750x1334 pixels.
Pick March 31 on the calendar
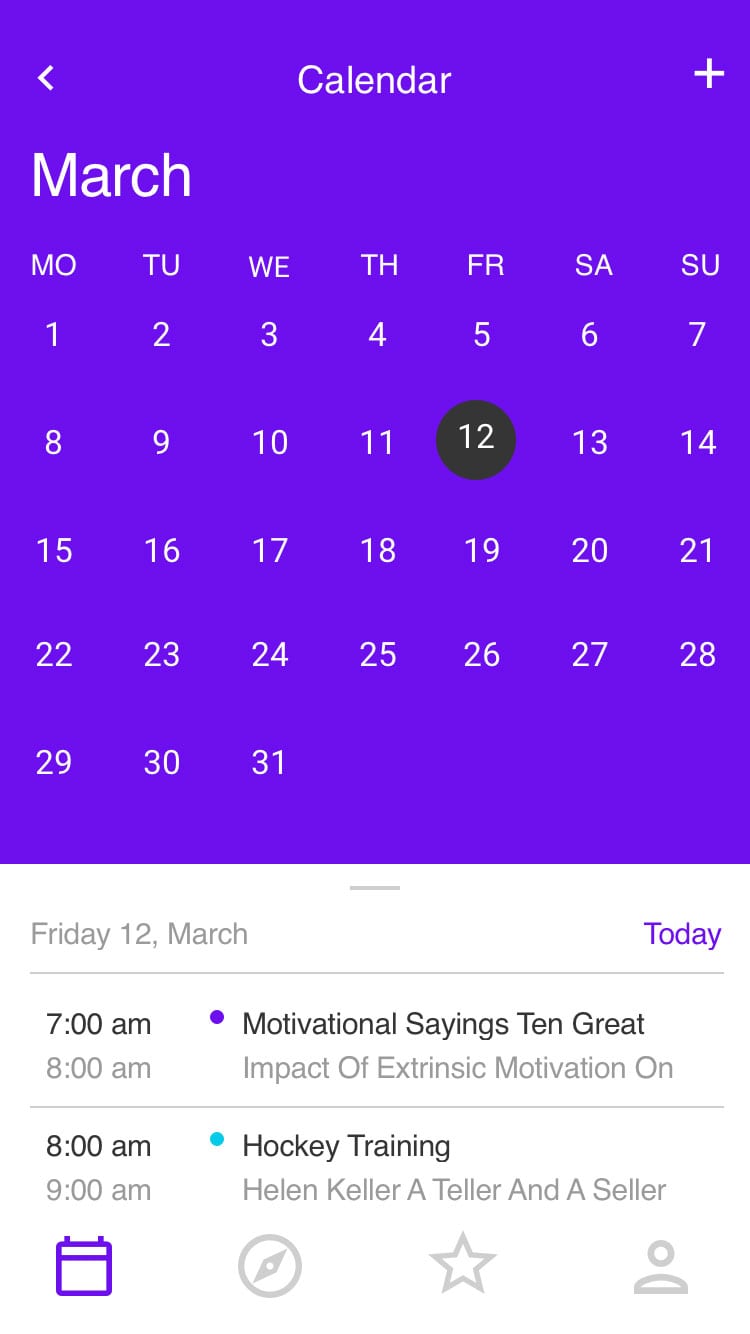pos(268,763)
